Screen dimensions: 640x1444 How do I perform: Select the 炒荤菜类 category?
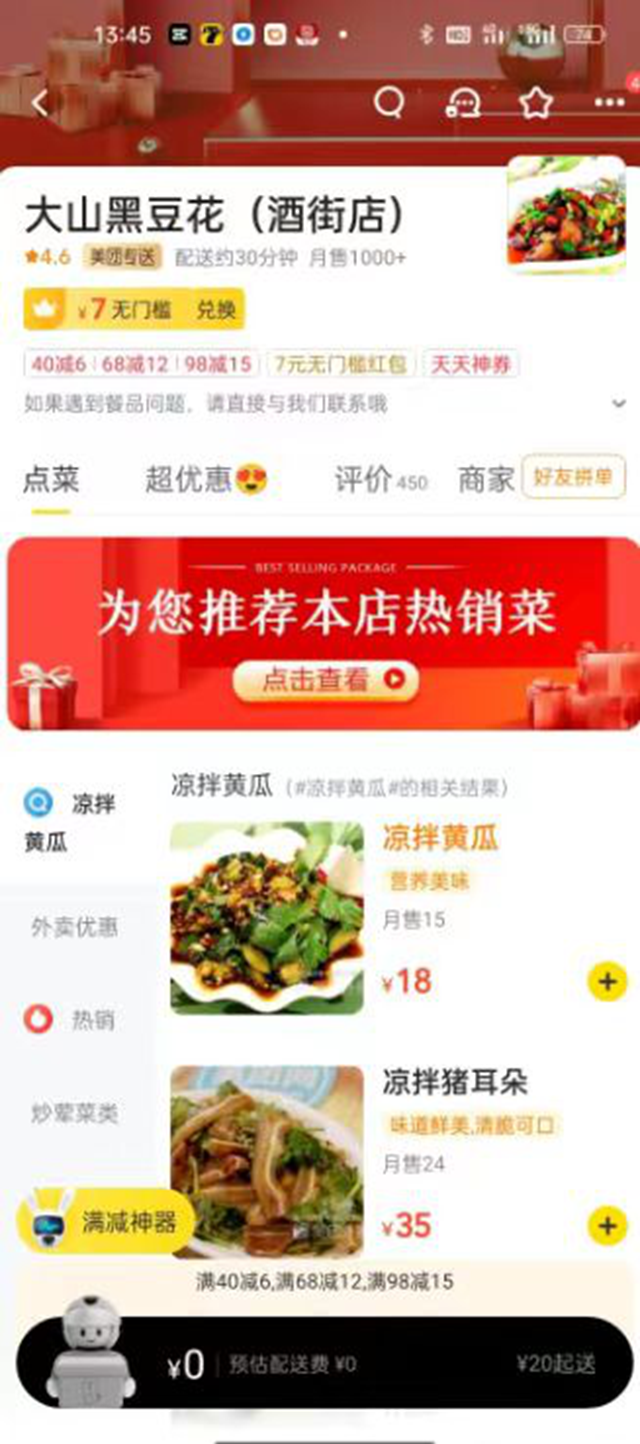tap(75, 1112)
